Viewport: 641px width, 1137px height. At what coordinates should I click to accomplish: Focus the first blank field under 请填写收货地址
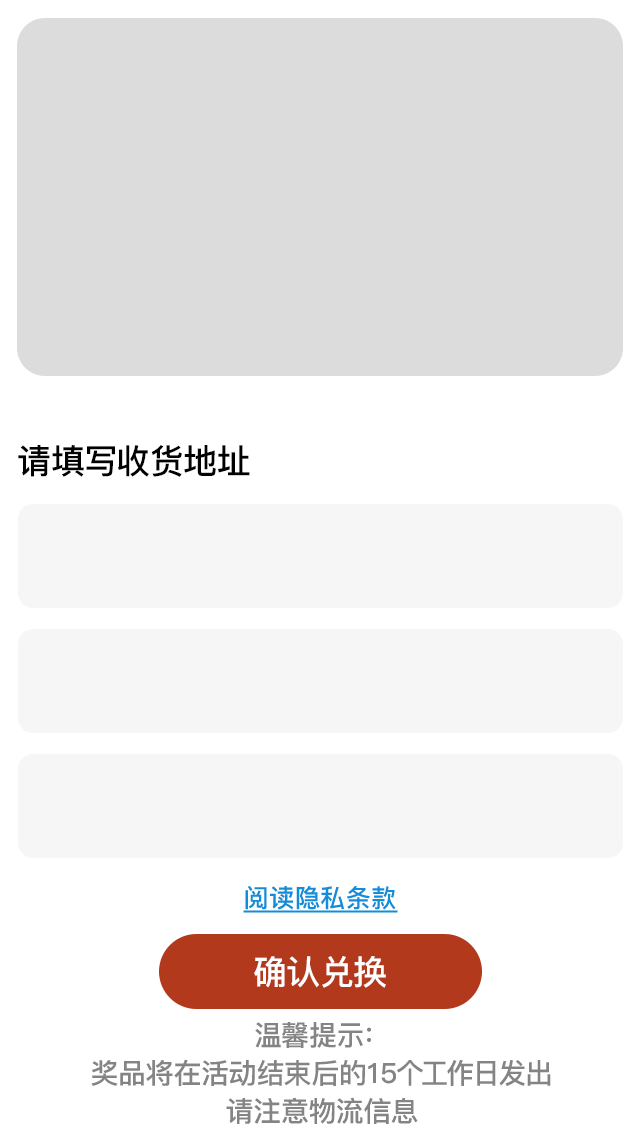click(x=320, y=556)
